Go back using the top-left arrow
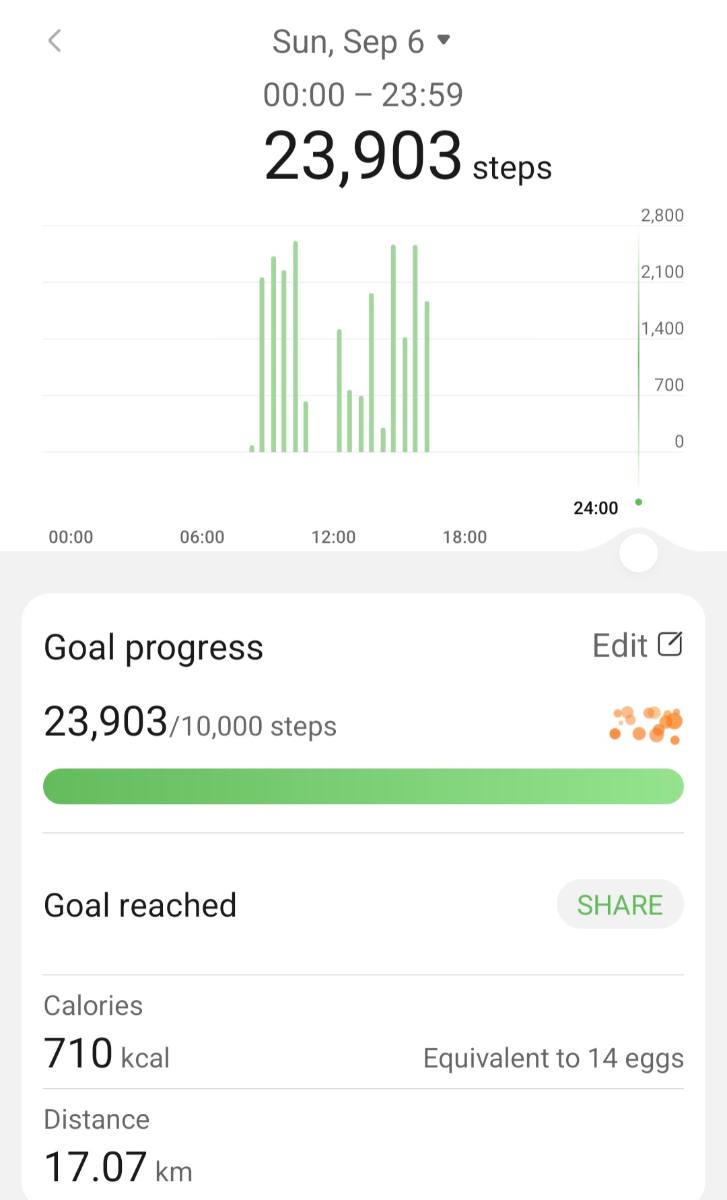Screen dimensions: 727x1200 55,41
